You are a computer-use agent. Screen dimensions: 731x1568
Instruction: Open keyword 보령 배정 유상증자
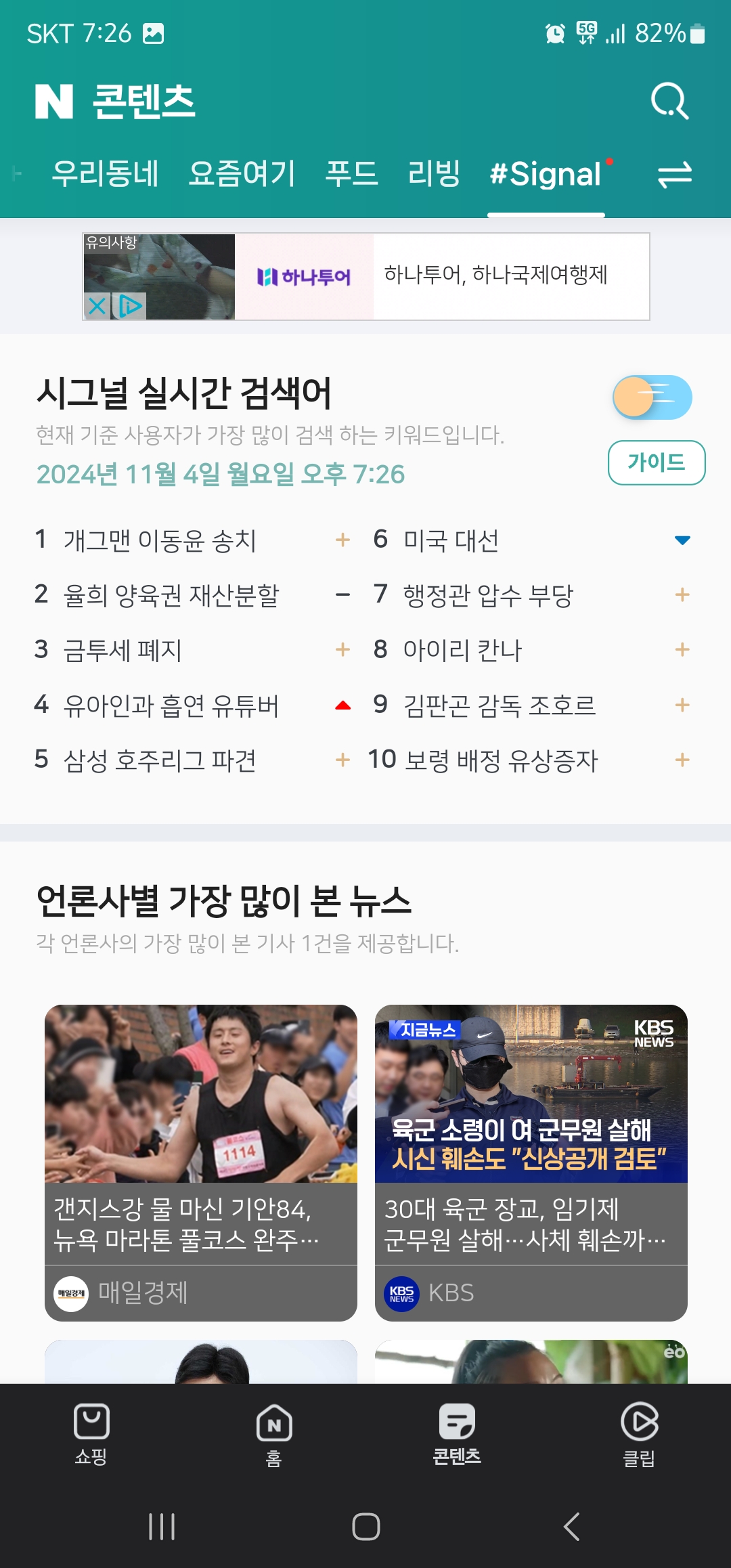pyautogui.click(x=501, y=760)
